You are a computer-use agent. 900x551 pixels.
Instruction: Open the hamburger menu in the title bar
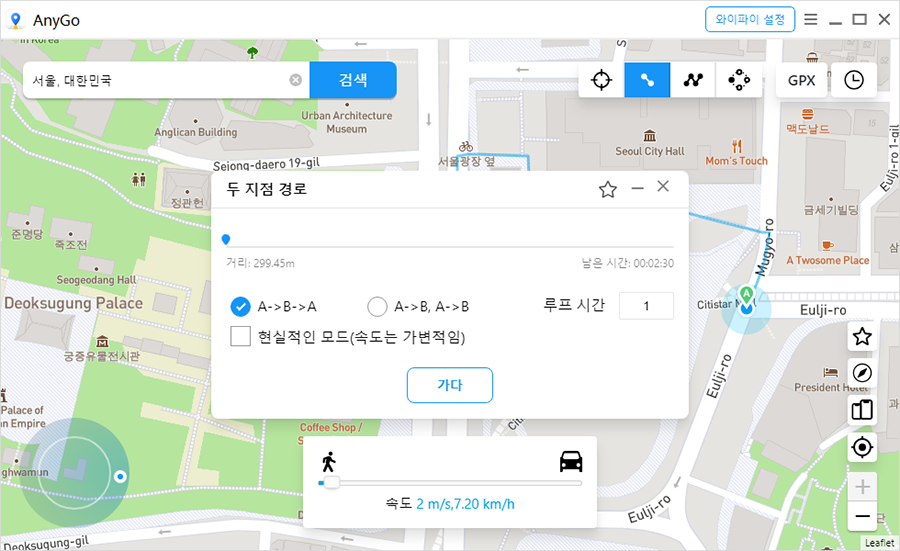point(810,19)
